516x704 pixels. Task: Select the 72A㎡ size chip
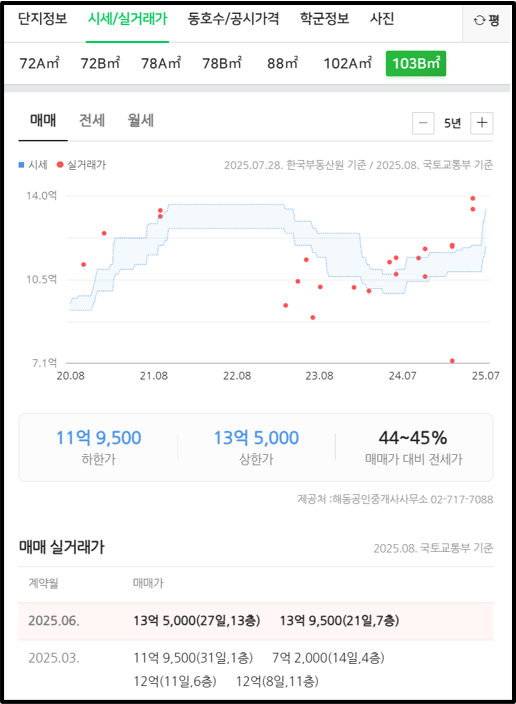coord(40,63)
